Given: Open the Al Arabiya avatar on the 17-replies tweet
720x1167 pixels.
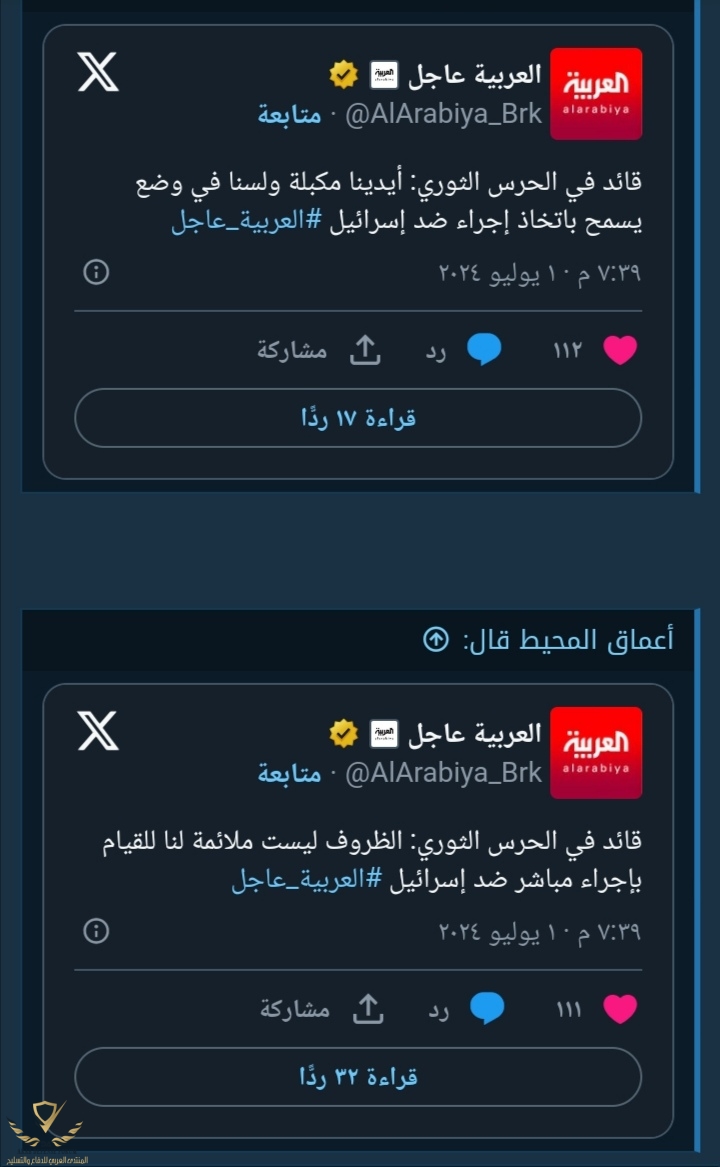Looking at the screenshot, I should point(596,94).
